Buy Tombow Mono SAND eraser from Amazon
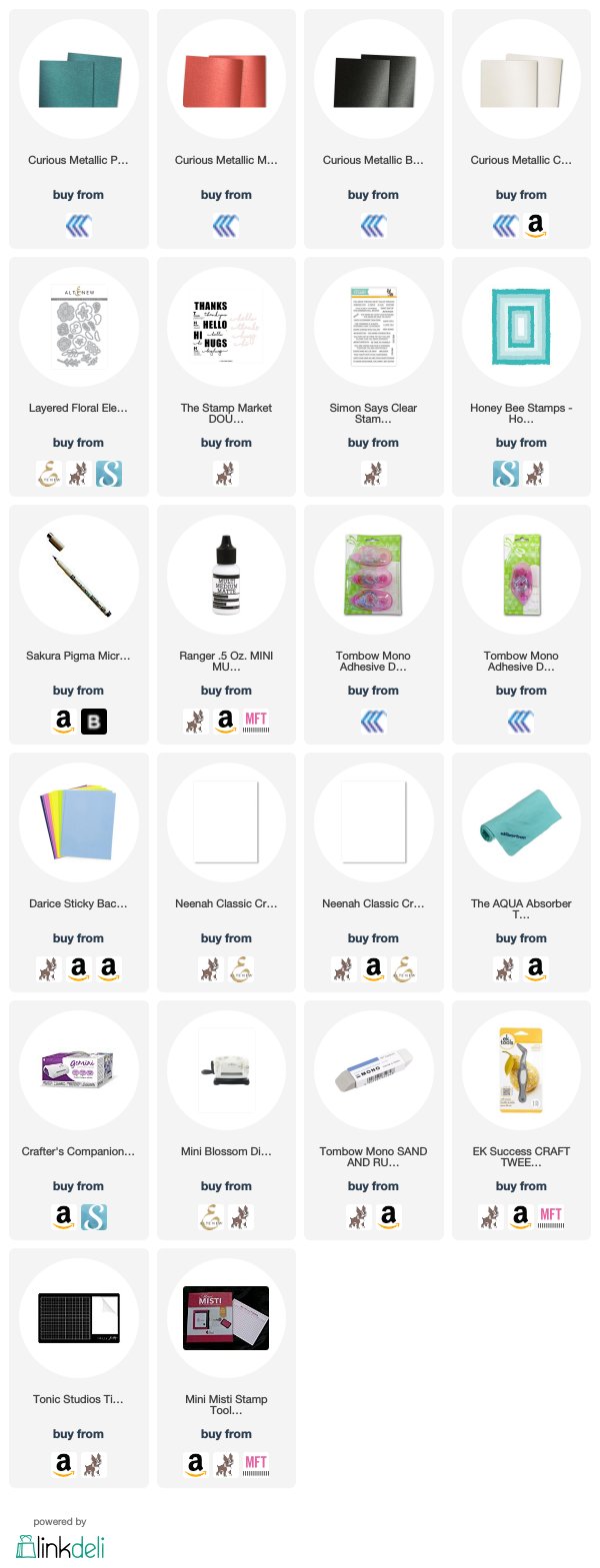Screen dimensions: 600x1568 pos(388,1216)
